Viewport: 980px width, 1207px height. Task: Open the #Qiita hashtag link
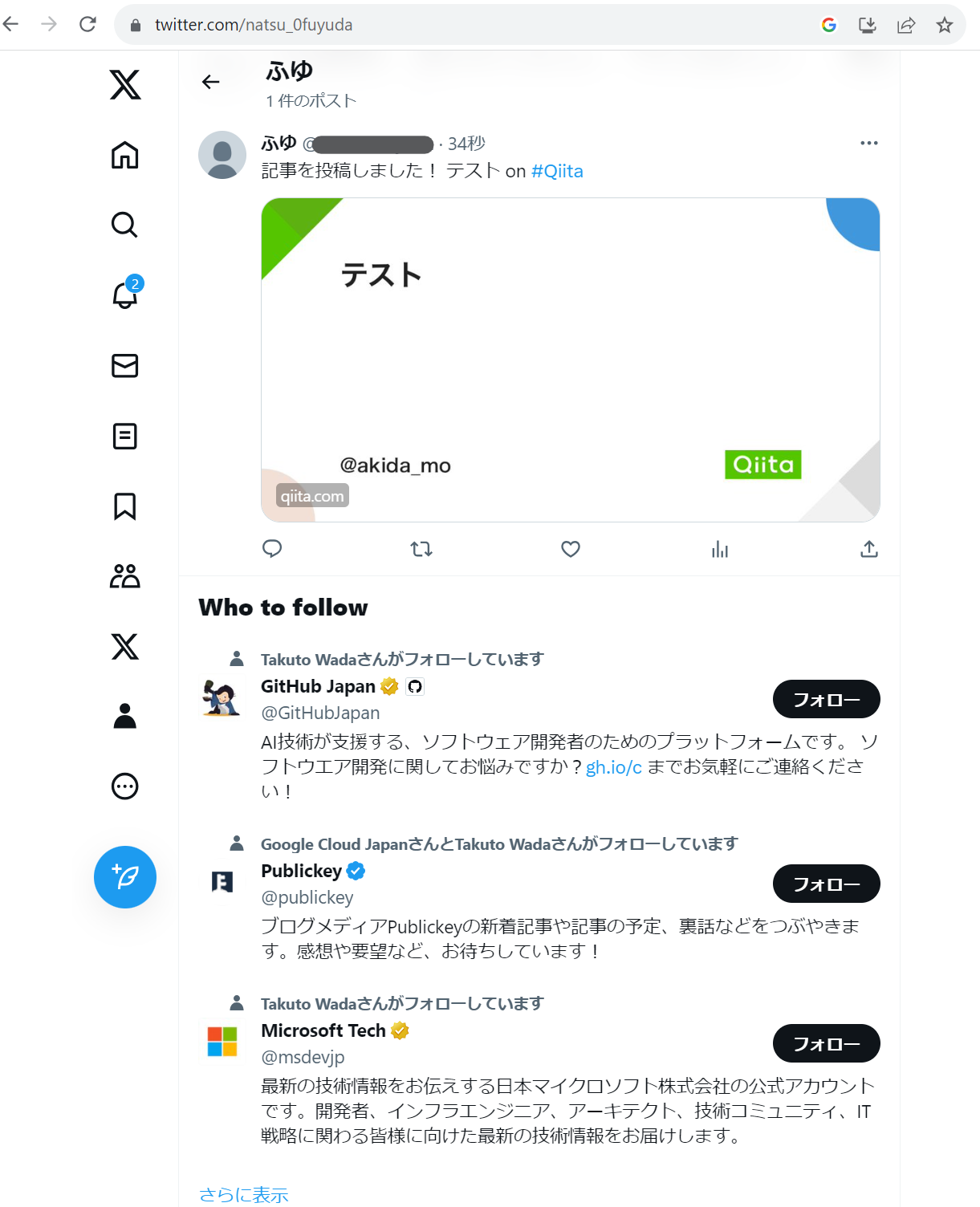pos(557,171)
